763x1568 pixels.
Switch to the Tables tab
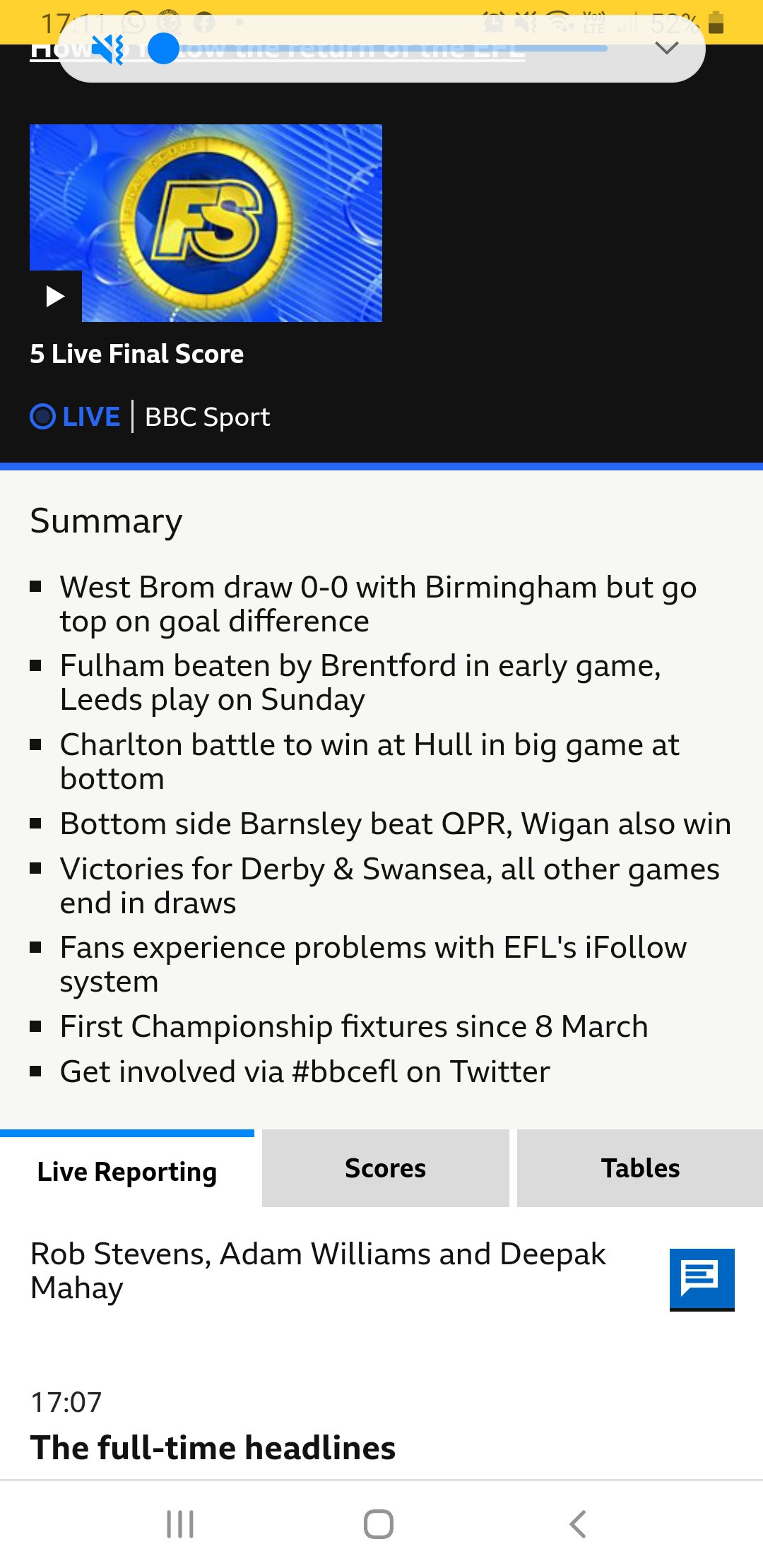tap(640, 1168)
